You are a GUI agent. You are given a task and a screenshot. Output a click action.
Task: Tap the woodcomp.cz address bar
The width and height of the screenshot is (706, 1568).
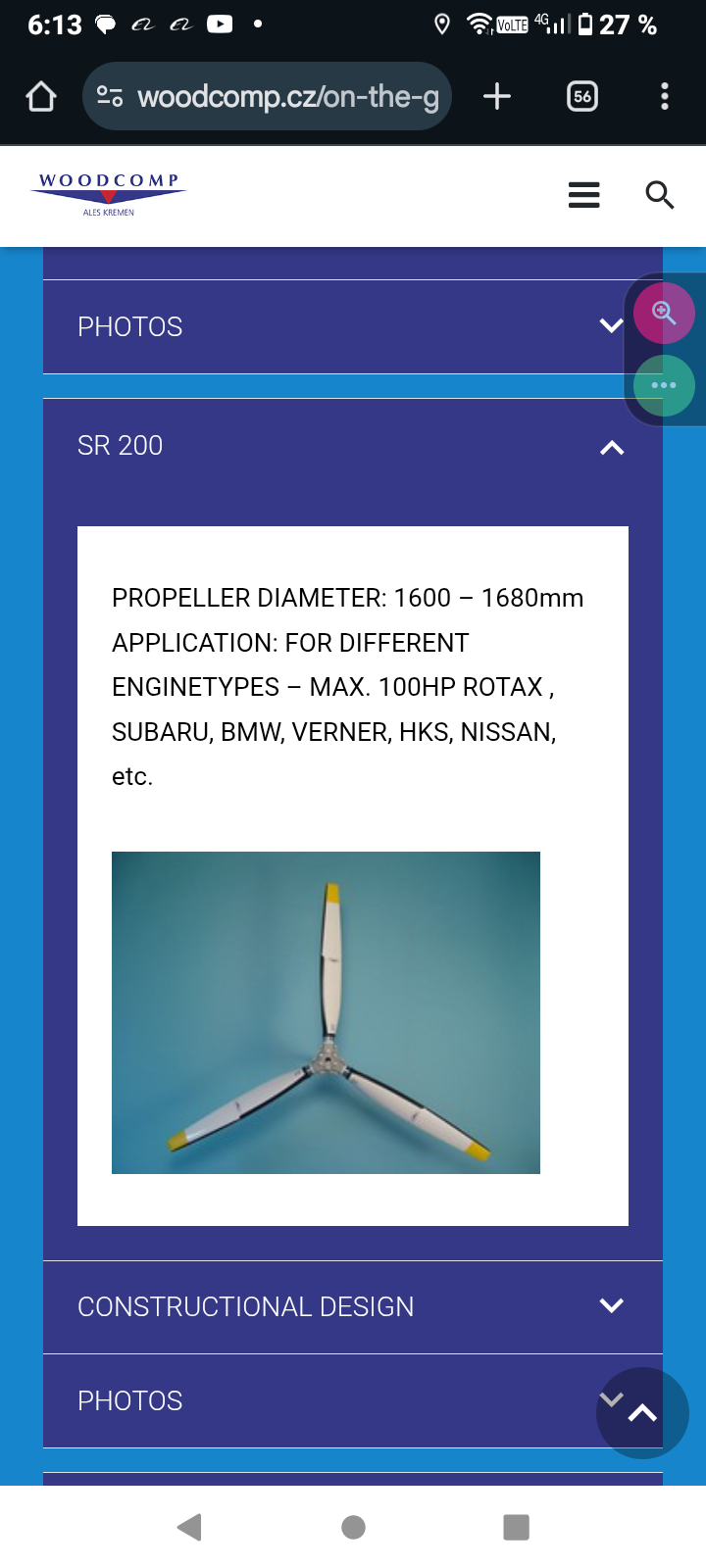pos(267,96)
